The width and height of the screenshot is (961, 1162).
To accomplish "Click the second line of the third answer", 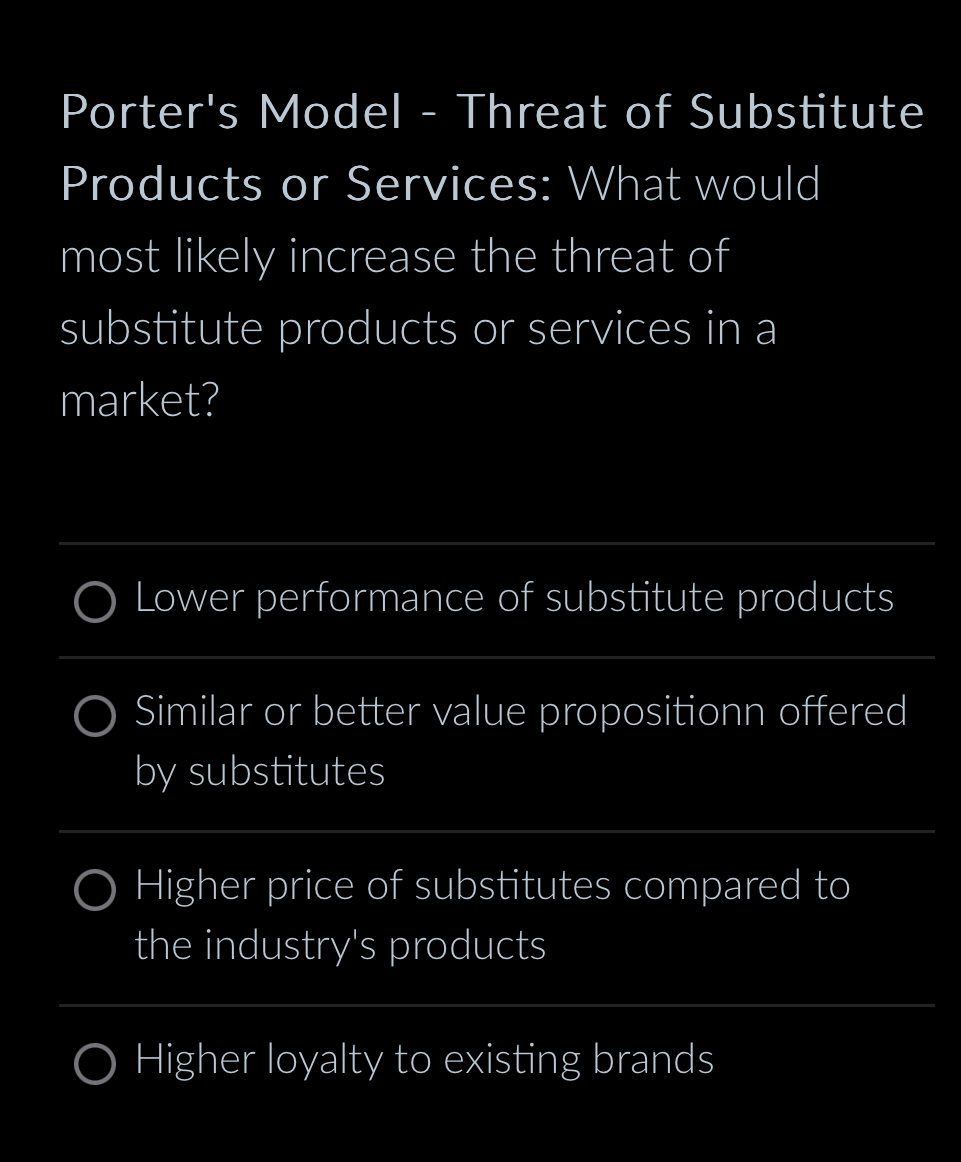I will click(x=340, y=945).
